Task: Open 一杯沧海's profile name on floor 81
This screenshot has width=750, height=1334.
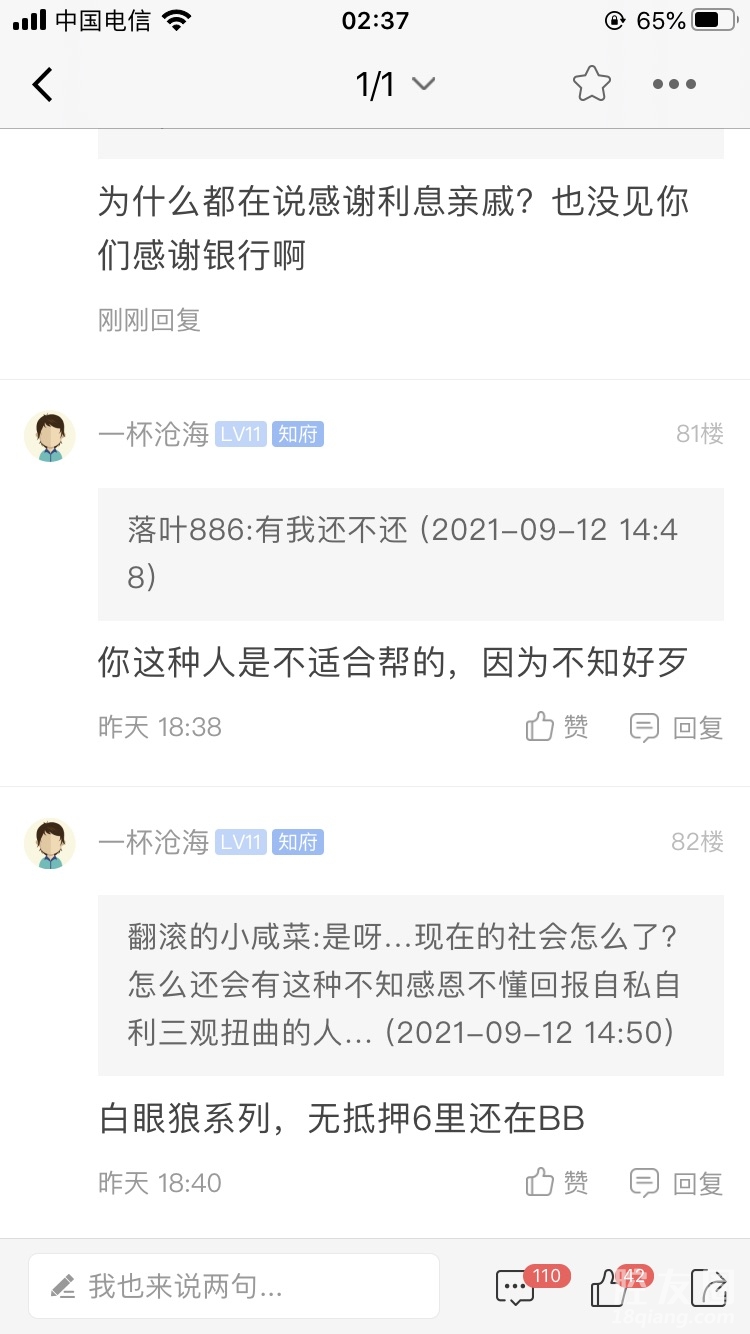Action: tap(153, 434)
